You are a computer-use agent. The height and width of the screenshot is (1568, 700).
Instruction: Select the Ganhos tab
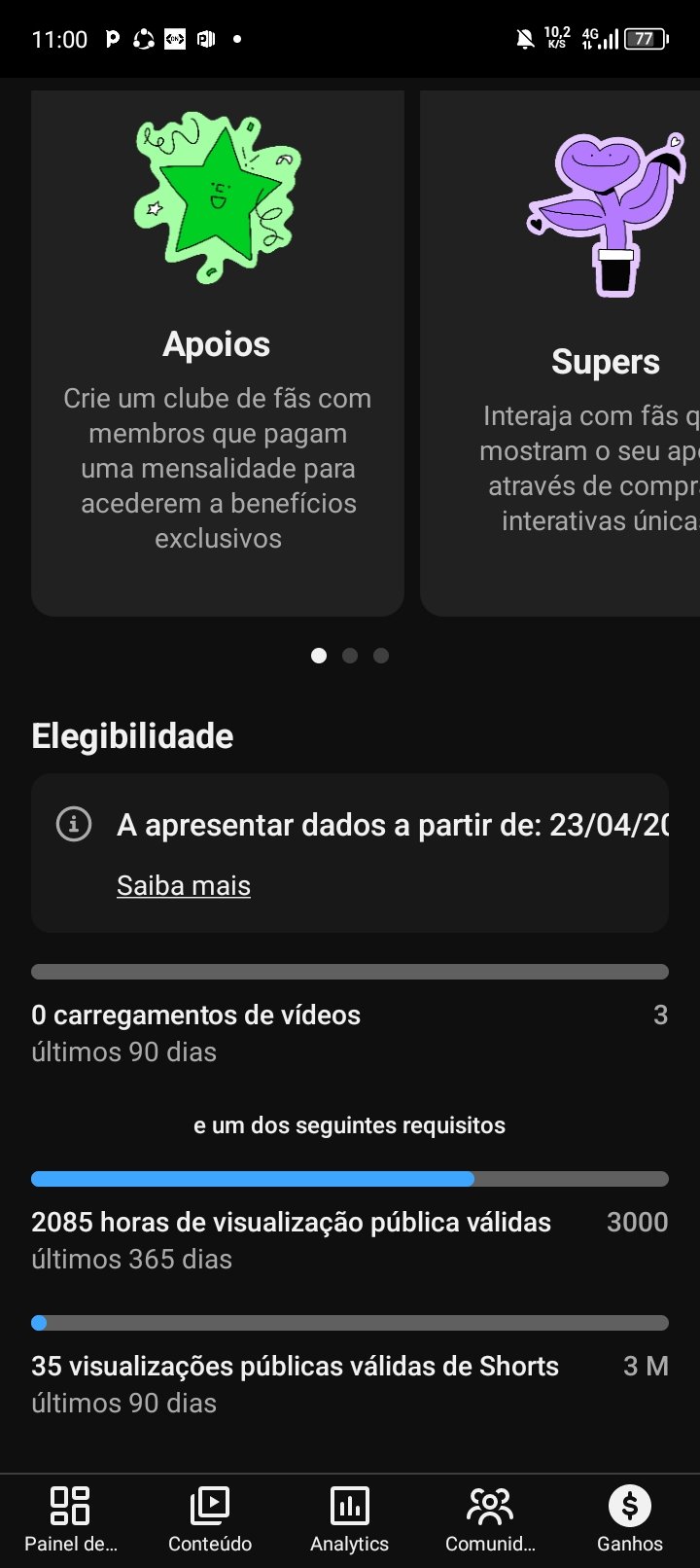630,1518
